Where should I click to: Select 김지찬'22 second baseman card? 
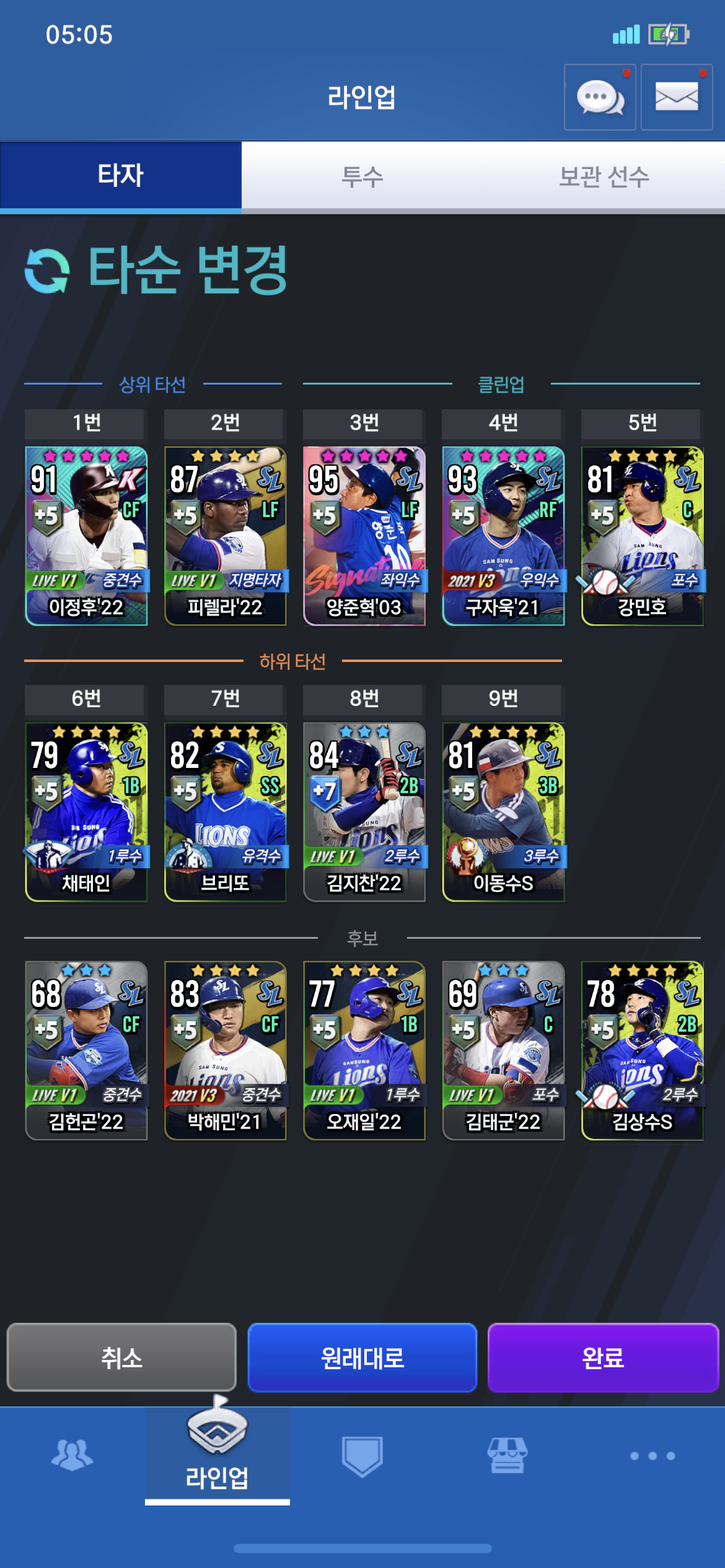coord(364,811)
